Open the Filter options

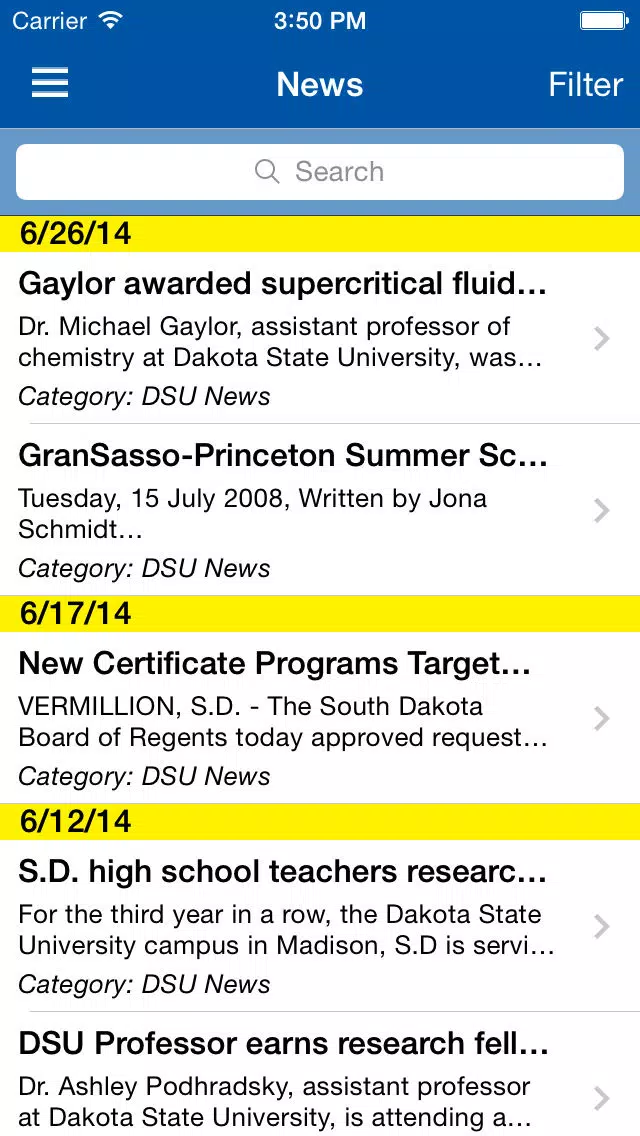tap(585, 85)
